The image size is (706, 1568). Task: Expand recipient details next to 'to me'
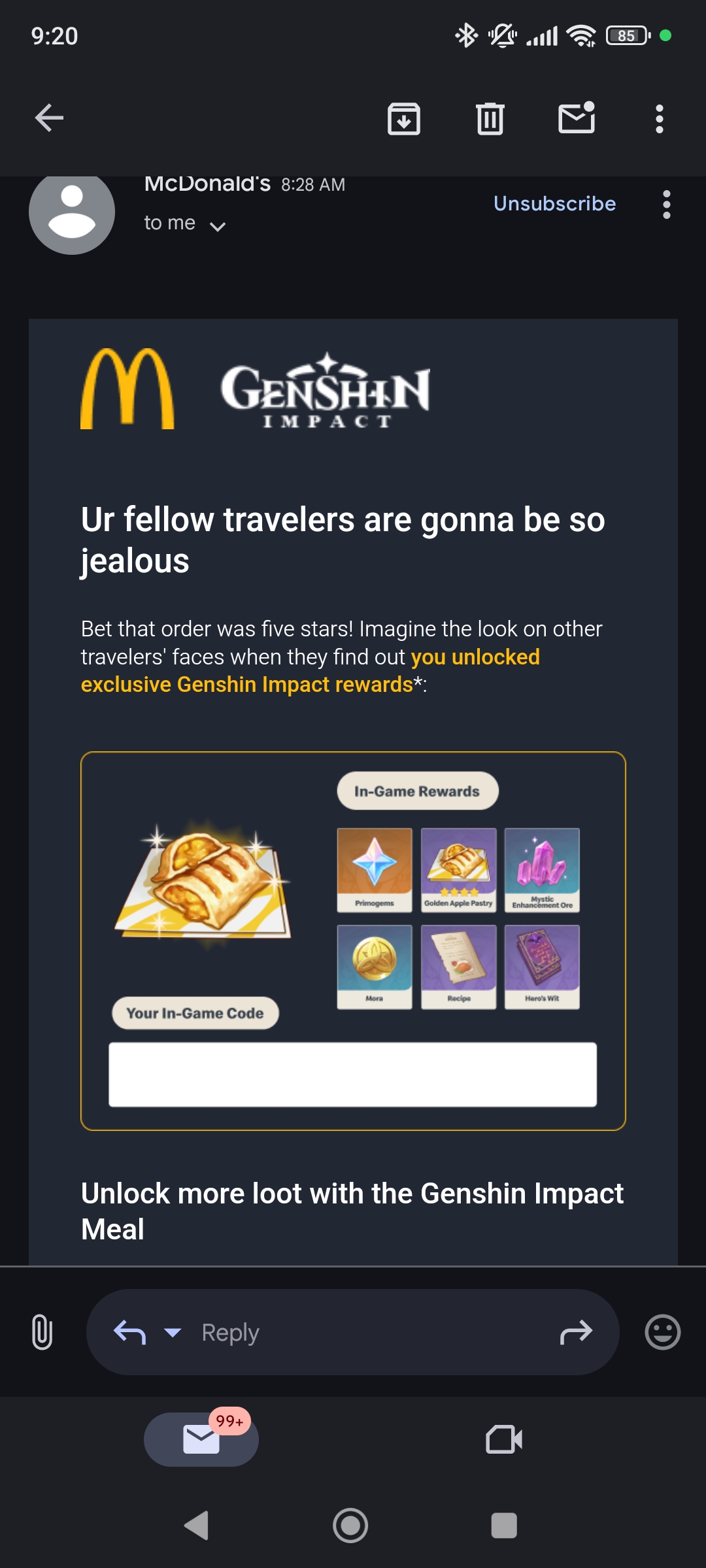tap(218, 226)
